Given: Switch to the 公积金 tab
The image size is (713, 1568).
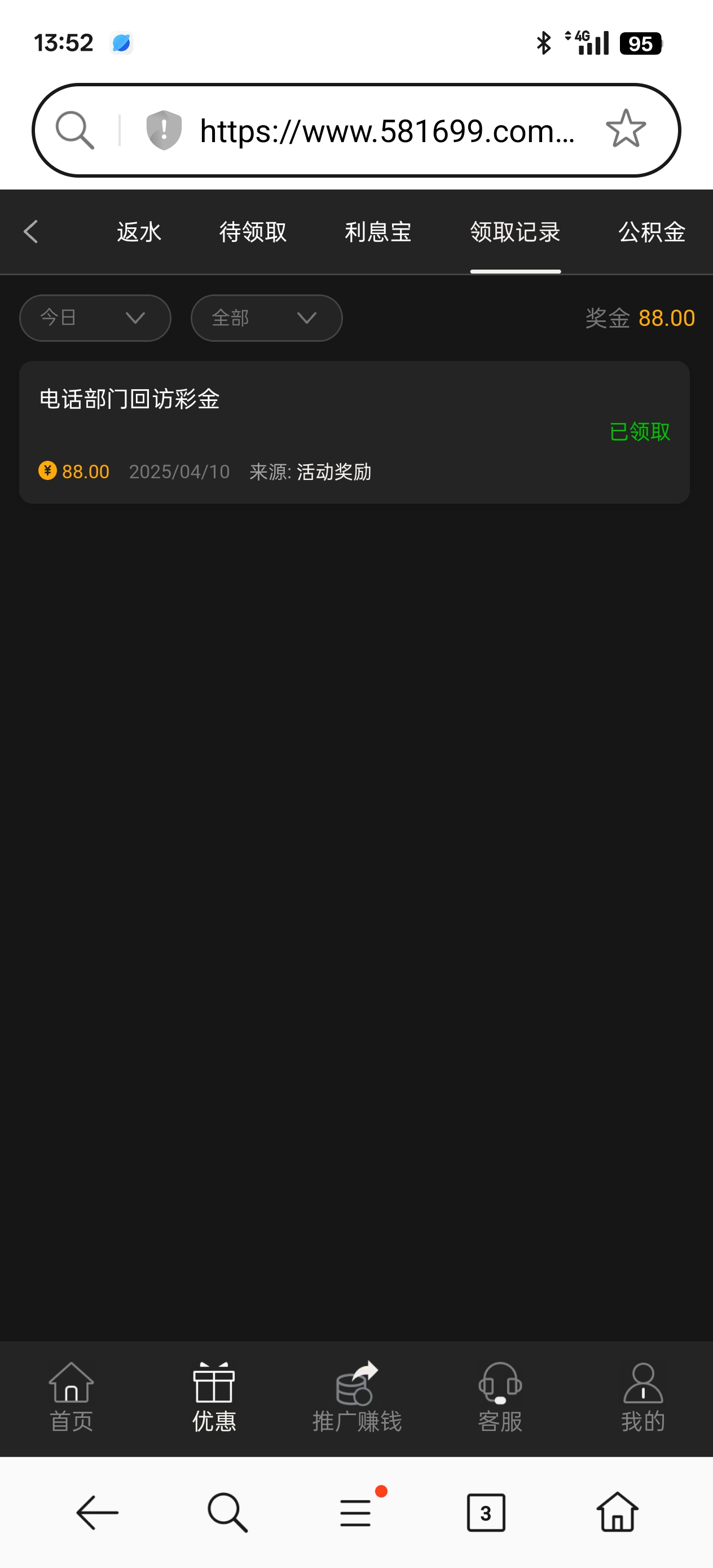Looking at the screenshot, I should coord(652,231).
